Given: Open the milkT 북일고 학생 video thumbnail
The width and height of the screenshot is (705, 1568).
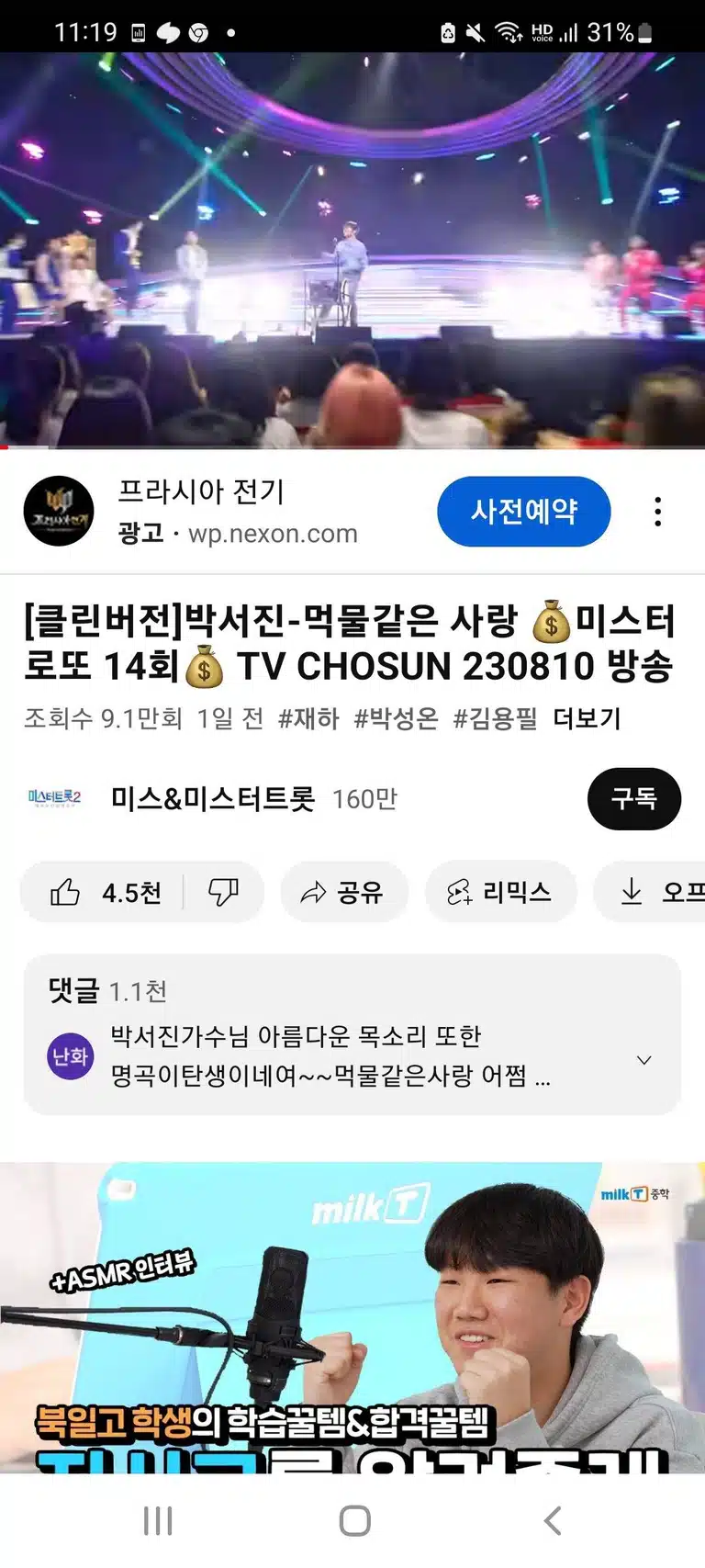Looking at the screenshot, I should [x=352, y=1318].
